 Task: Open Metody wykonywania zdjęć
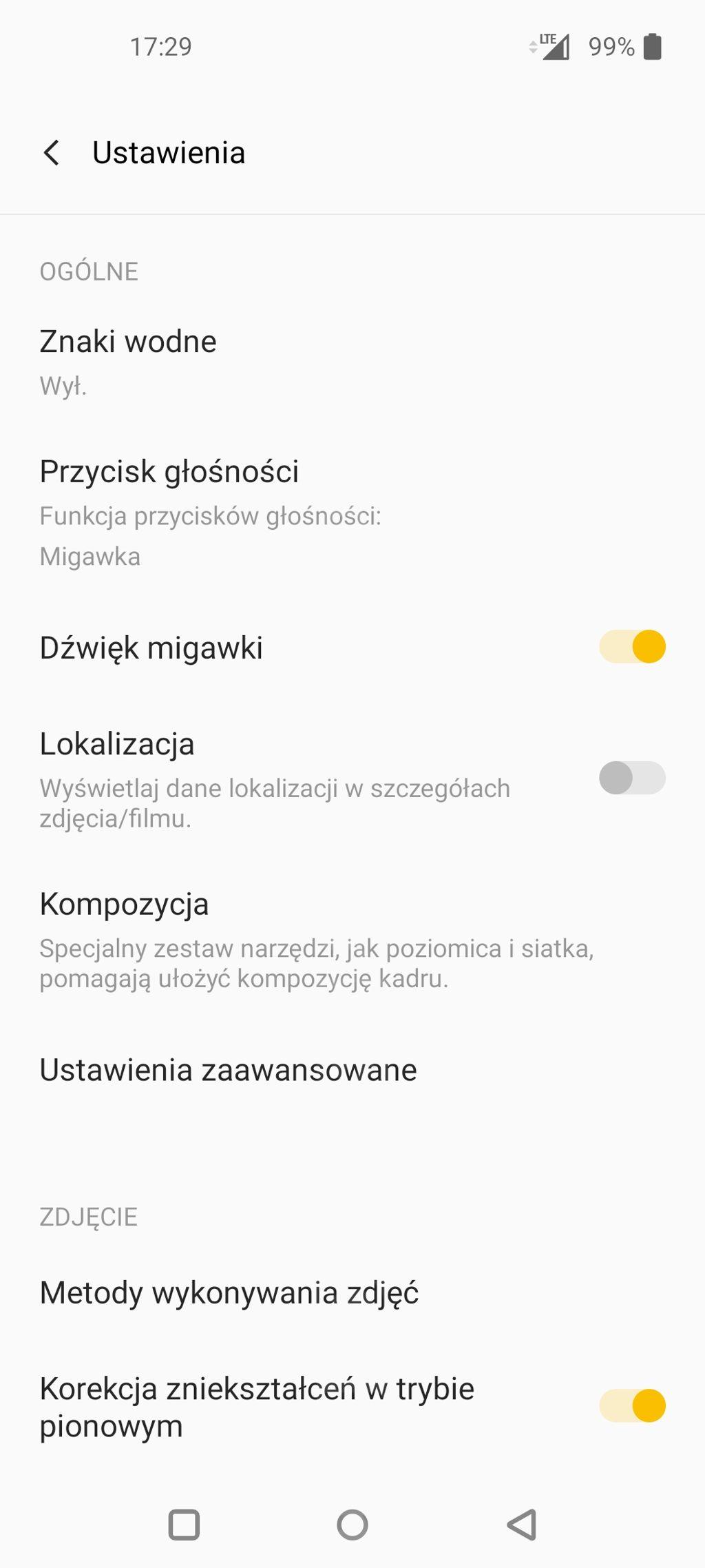229,1292
